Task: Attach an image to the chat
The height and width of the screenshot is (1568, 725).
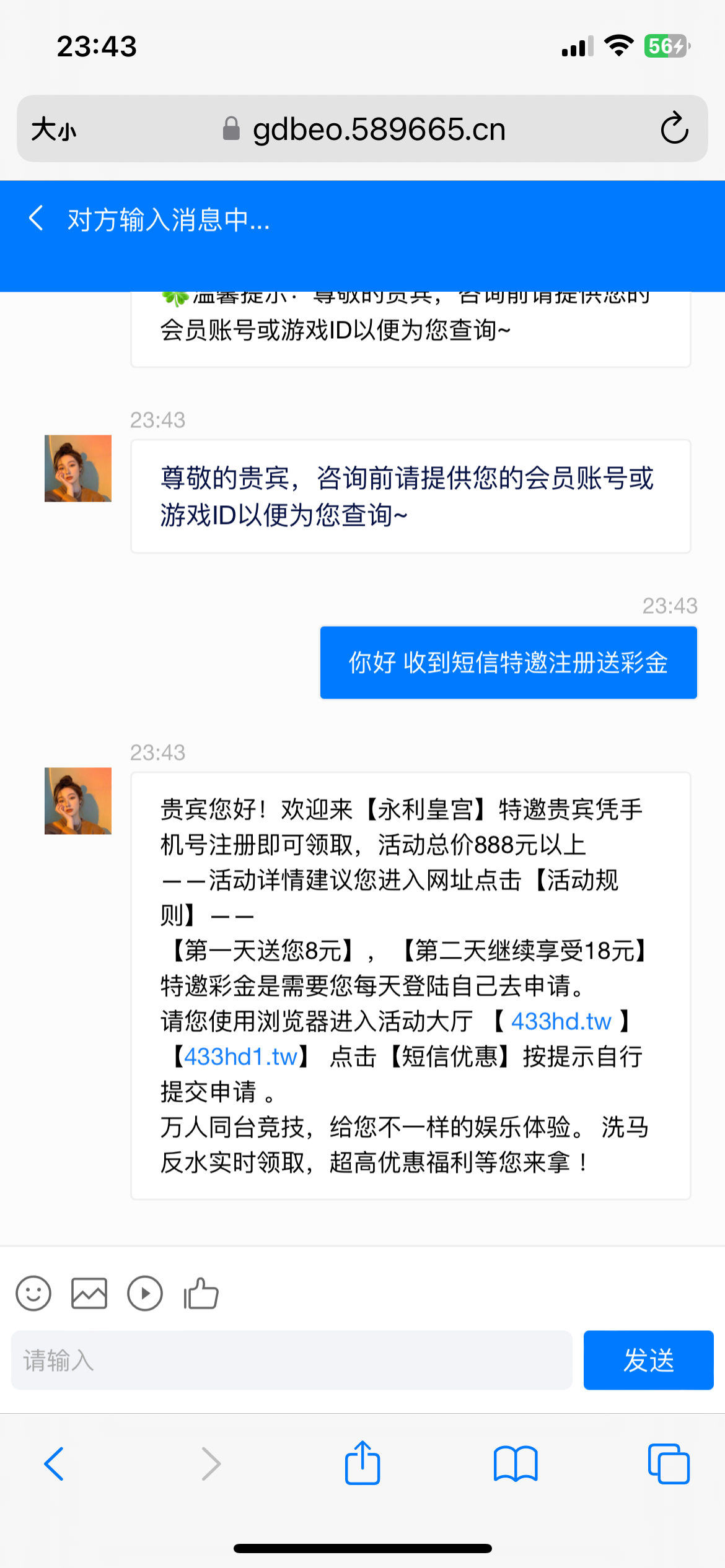Action: [89, 1294]
